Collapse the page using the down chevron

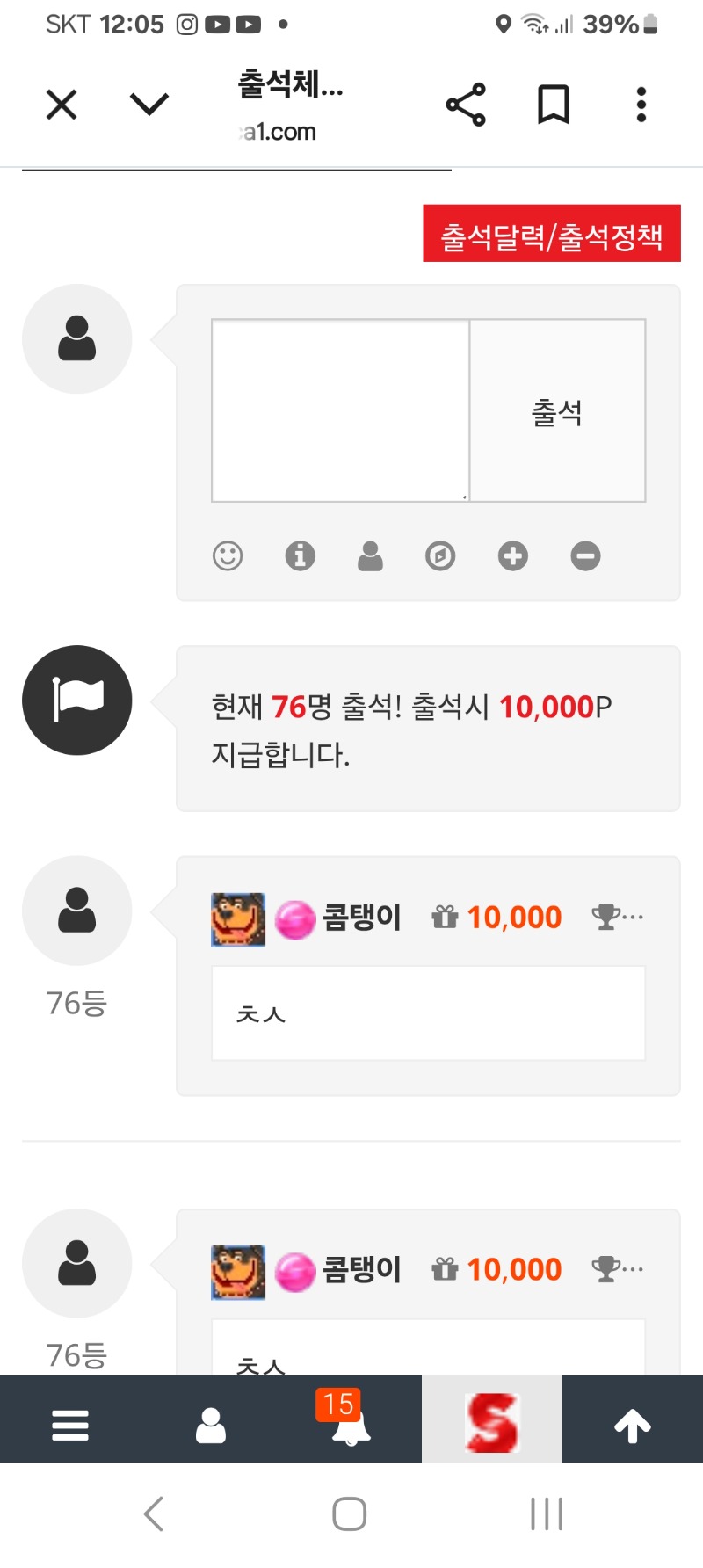pyautogui.click(x=149, y=103)
